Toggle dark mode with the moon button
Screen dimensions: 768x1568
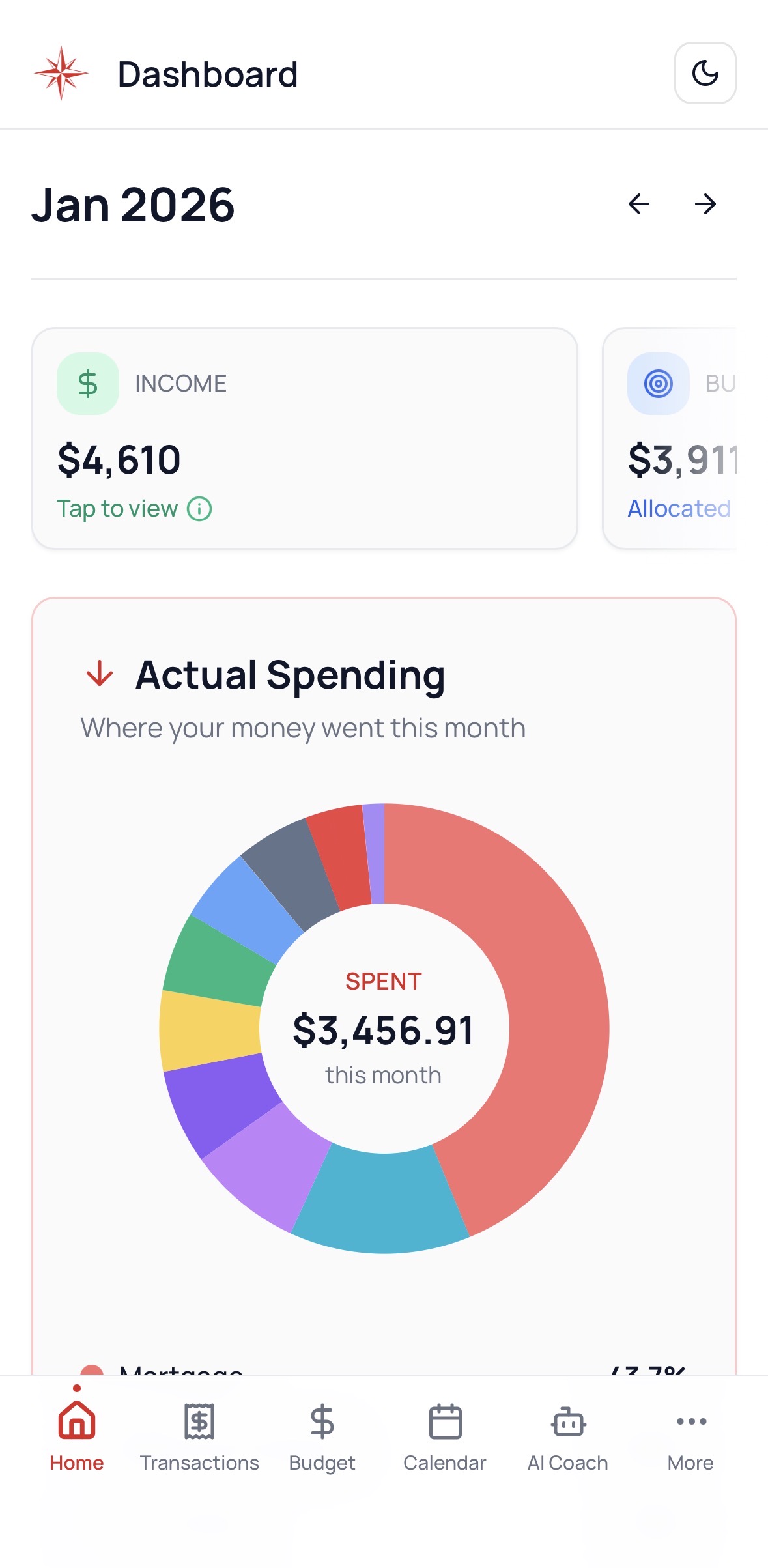705,73
